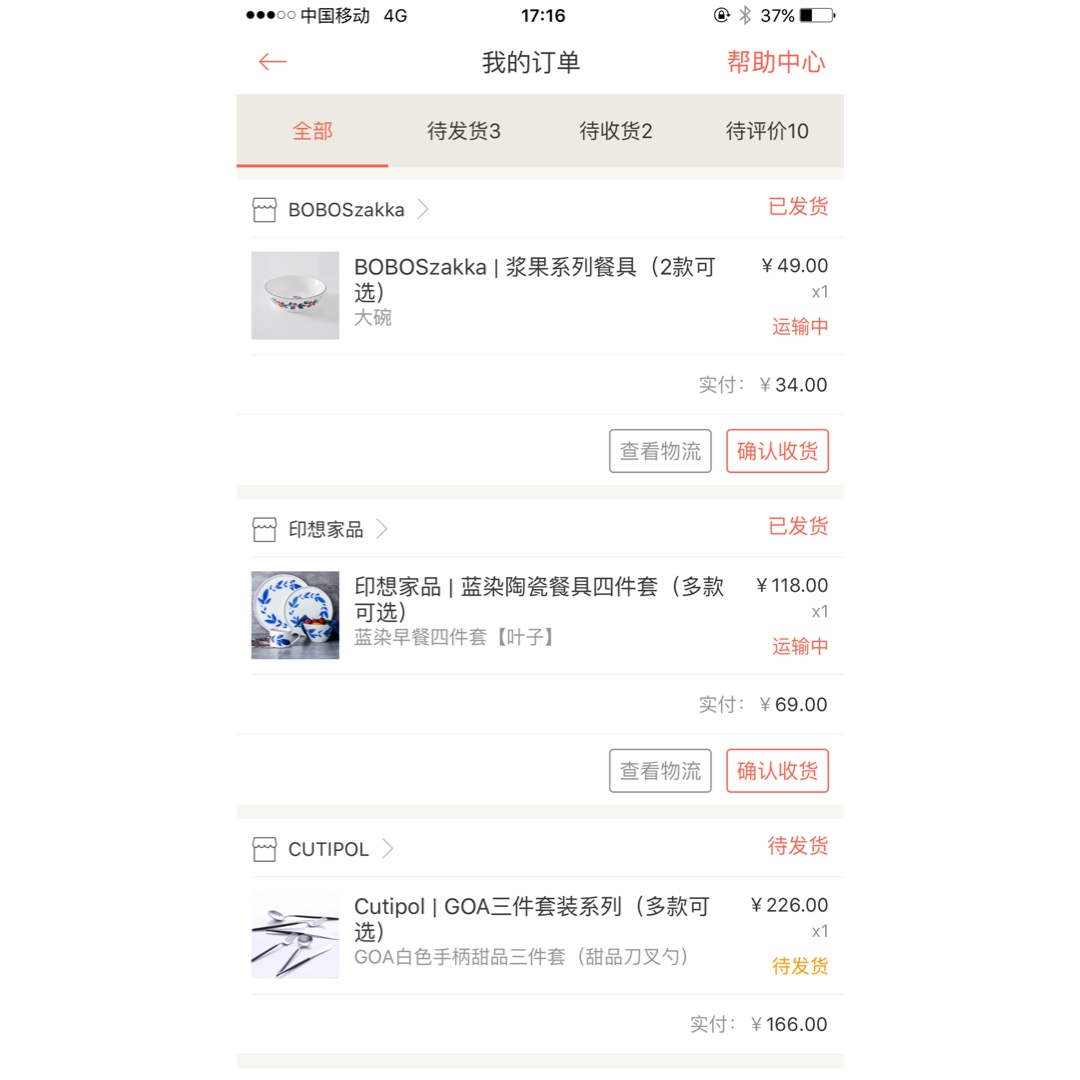Open the 印想家品 store page
This screenshot has height=1080, width=1080.
(x=326, y=530)
